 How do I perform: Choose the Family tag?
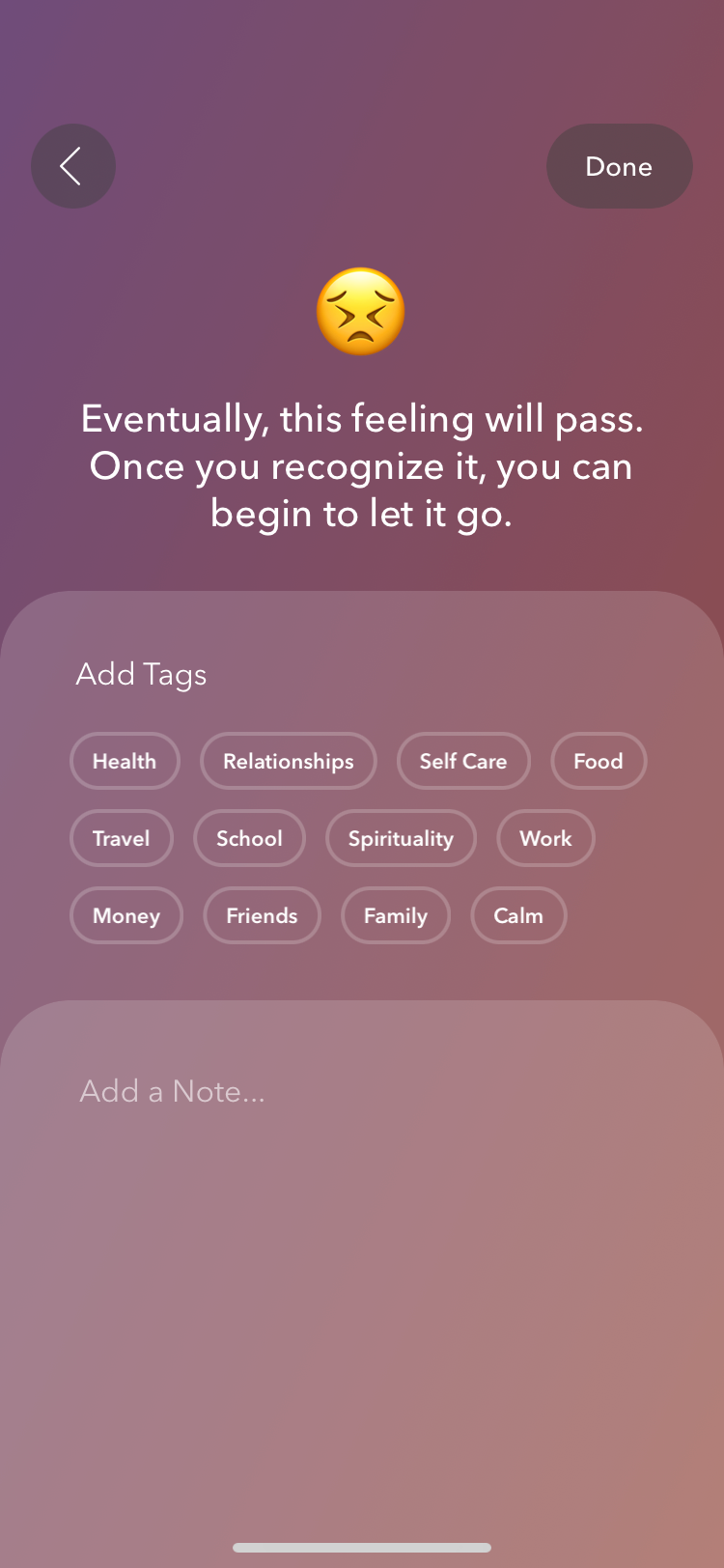coord(396,915)
